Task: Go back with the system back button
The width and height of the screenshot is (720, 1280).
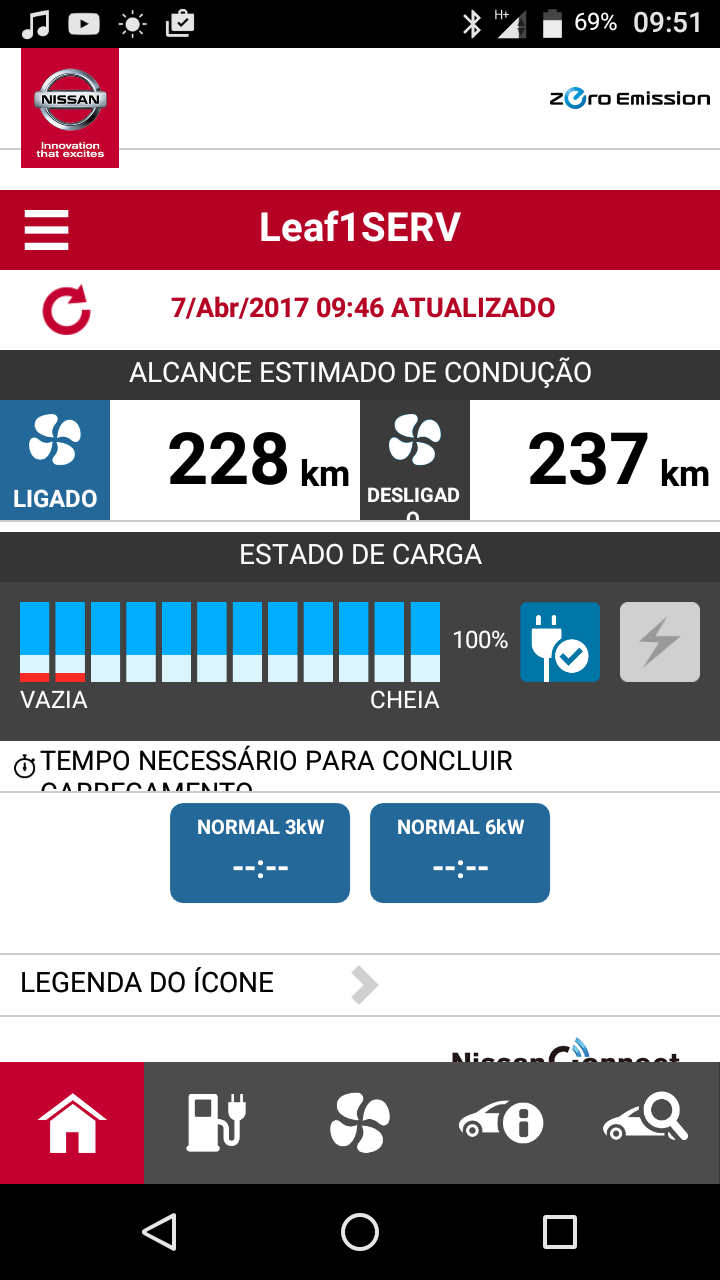Action: click(160, 1232)
